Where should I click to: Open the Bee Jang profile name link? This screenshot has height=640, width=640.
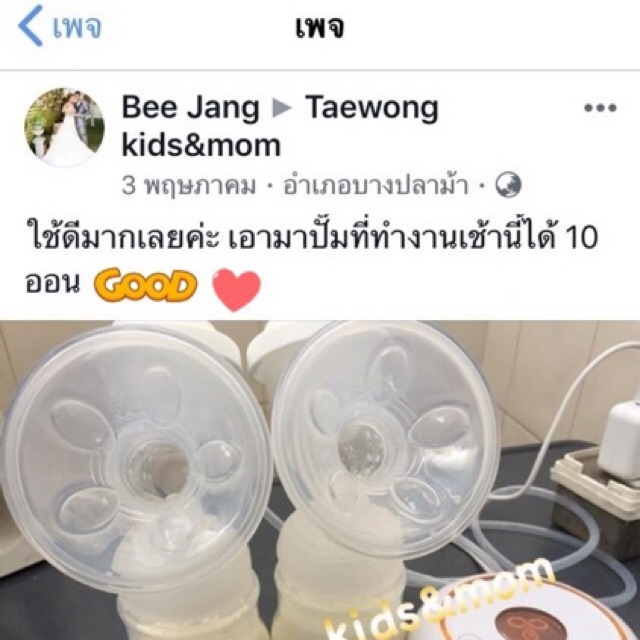pyautogui.click(x=190, y=108)
